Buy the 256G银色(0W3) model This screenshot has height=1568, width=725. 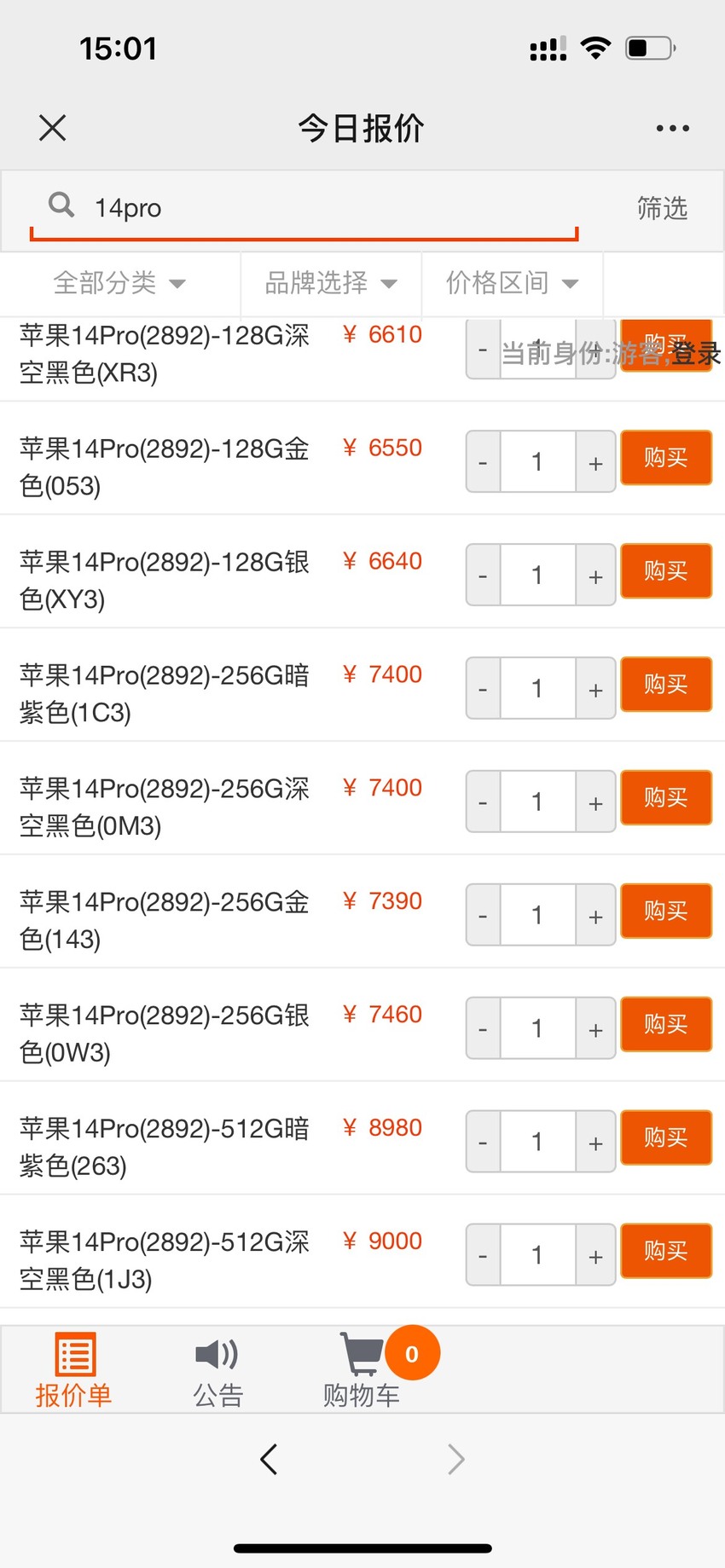pyautogui.click(x=666, y=1025)
